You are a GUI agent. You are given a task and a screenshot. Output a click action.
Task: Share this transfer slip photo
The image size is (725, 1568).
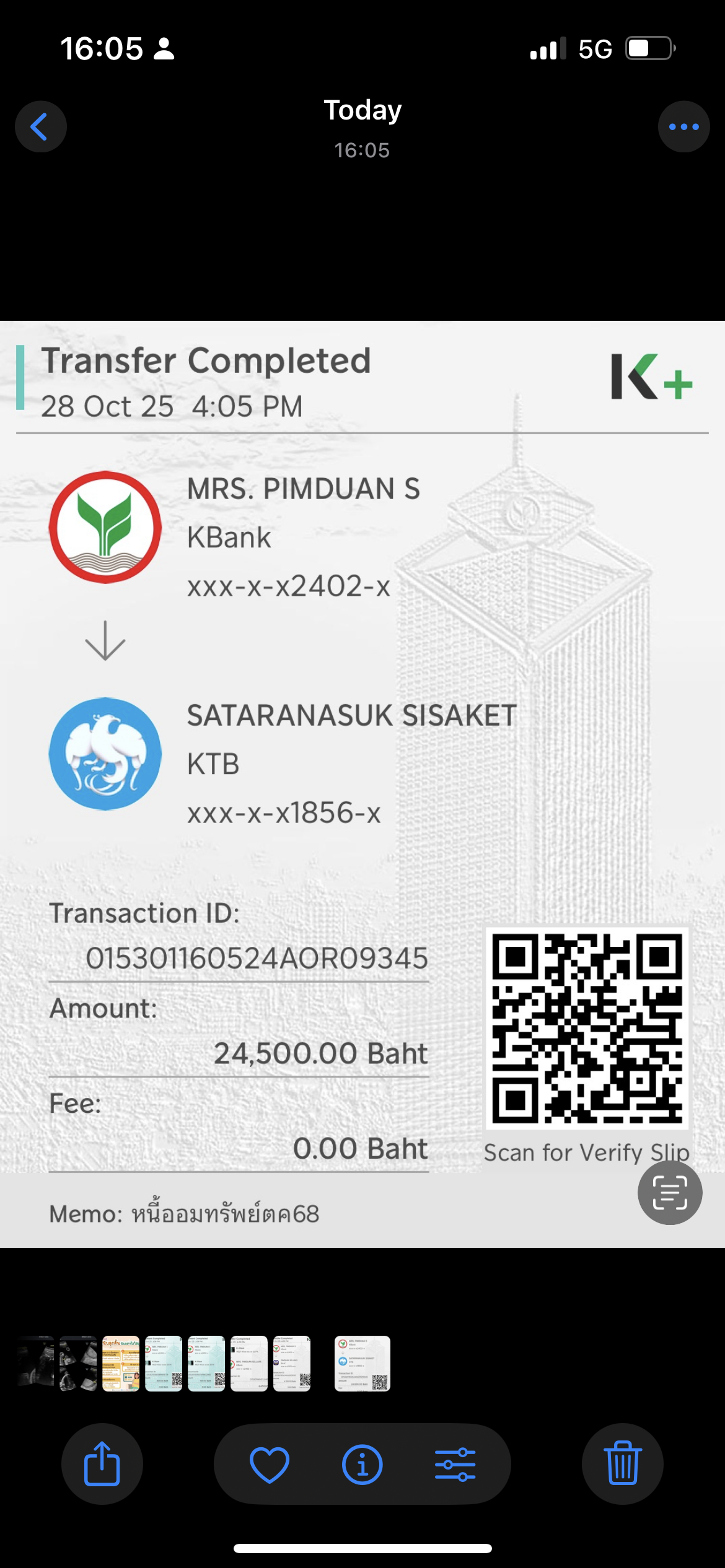102,1464
